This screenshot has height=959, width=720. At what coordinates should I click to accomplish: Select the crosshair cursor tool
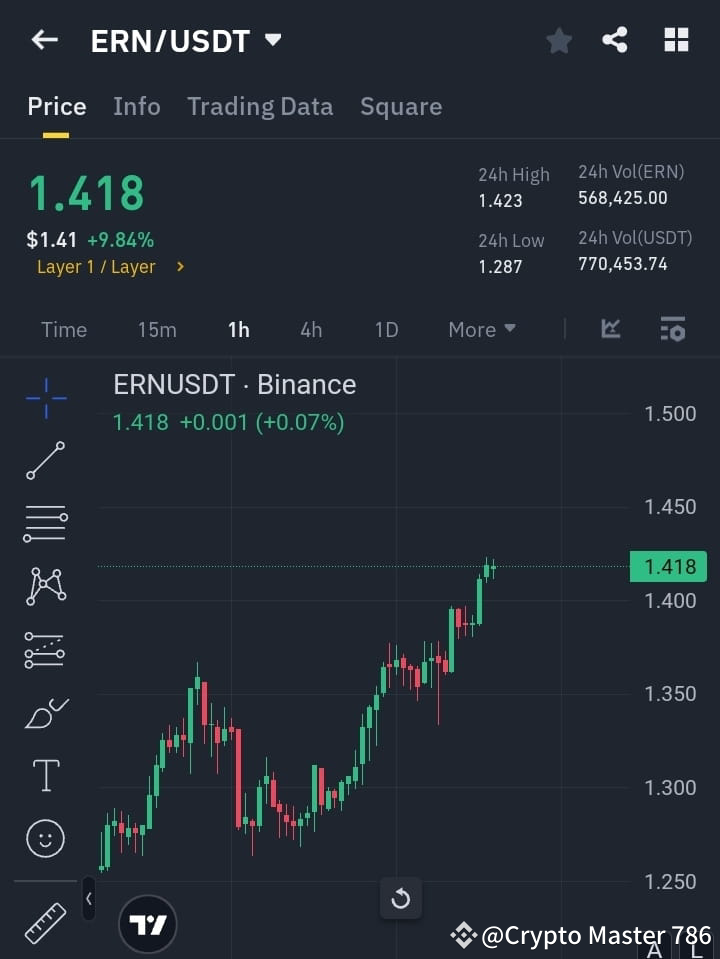coord(44,398)
